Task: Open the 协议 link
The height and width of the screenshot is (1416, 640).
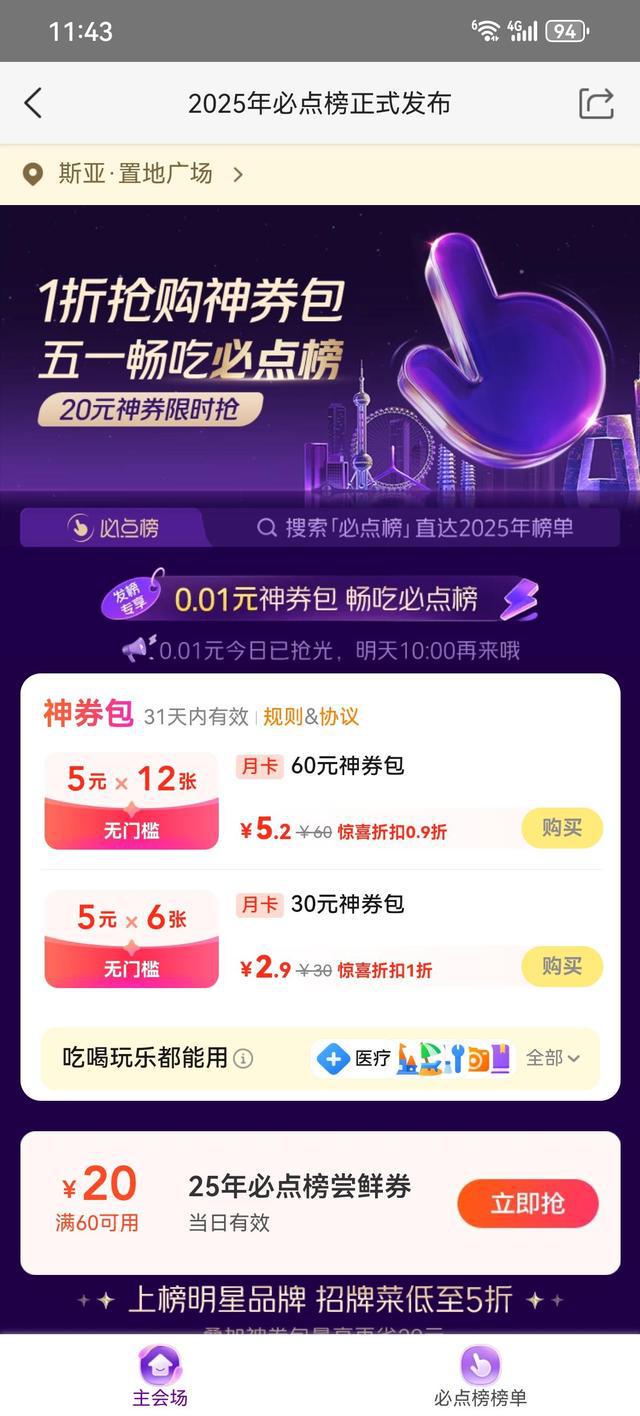Action: (x=338, y=716)
